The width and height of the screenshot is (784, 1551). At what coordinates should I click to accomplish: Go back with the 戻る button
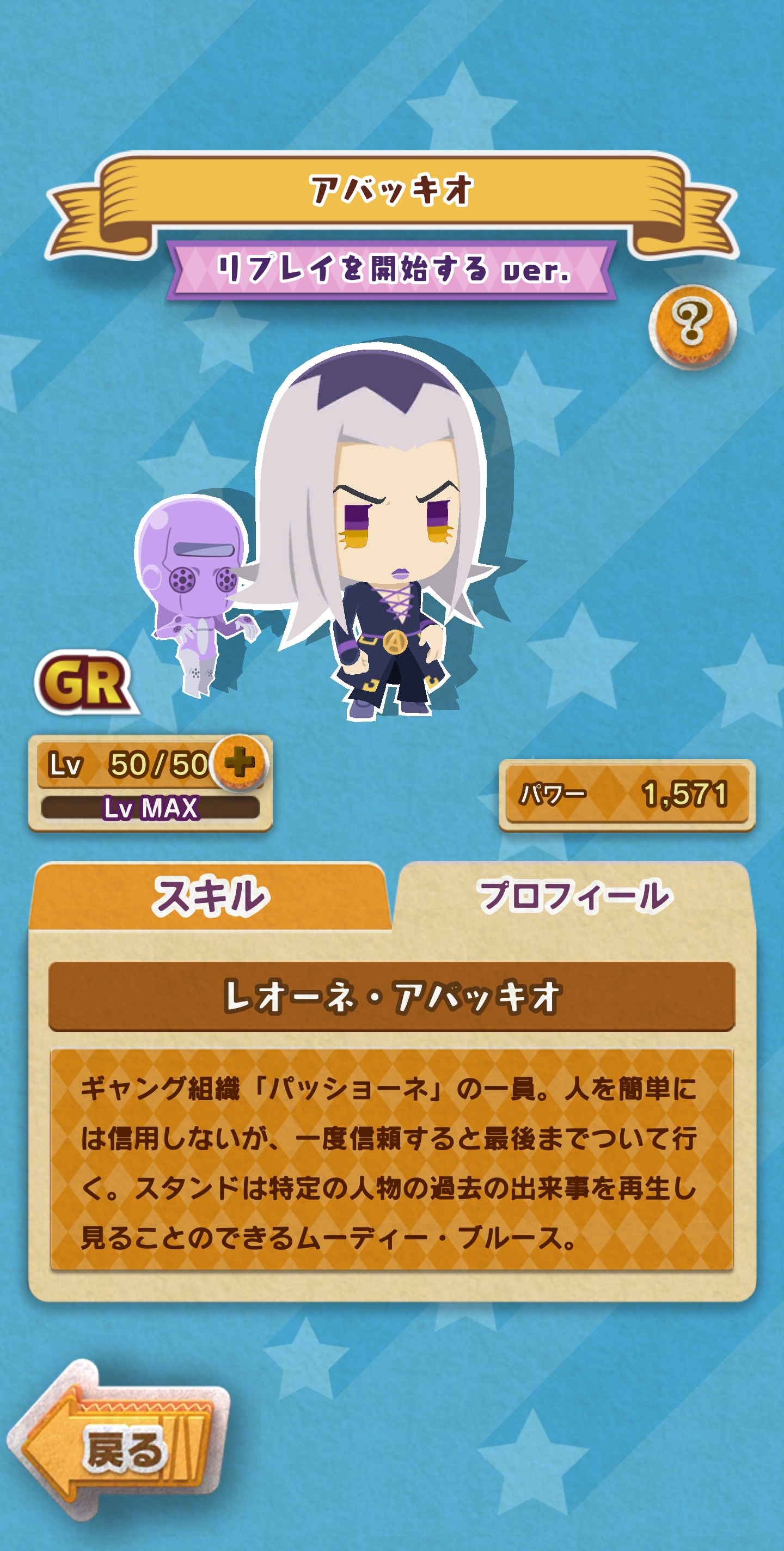pos(120,1448)
